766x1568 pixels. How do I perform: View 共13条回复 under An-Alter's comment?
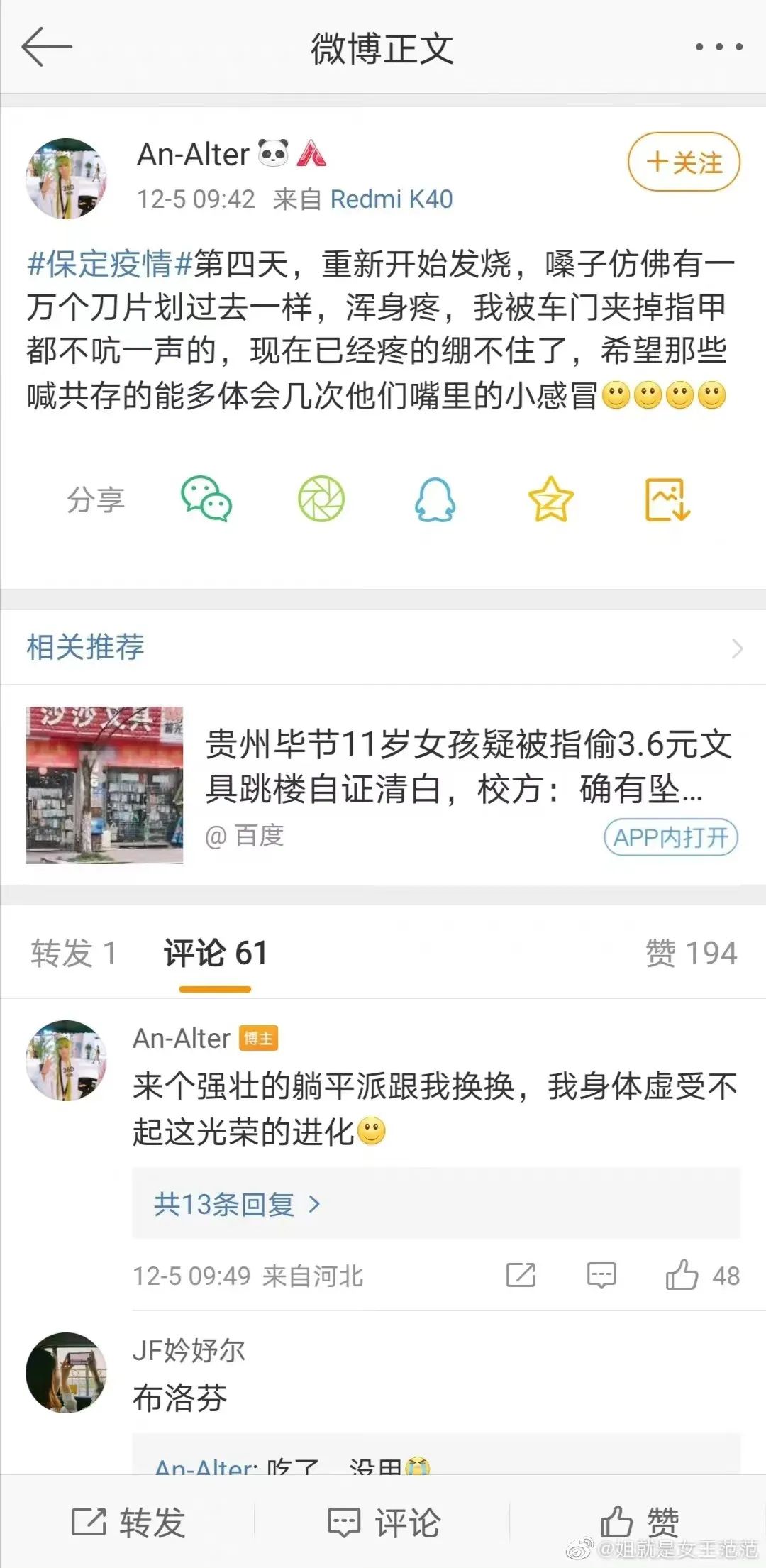pos(238,1204)
